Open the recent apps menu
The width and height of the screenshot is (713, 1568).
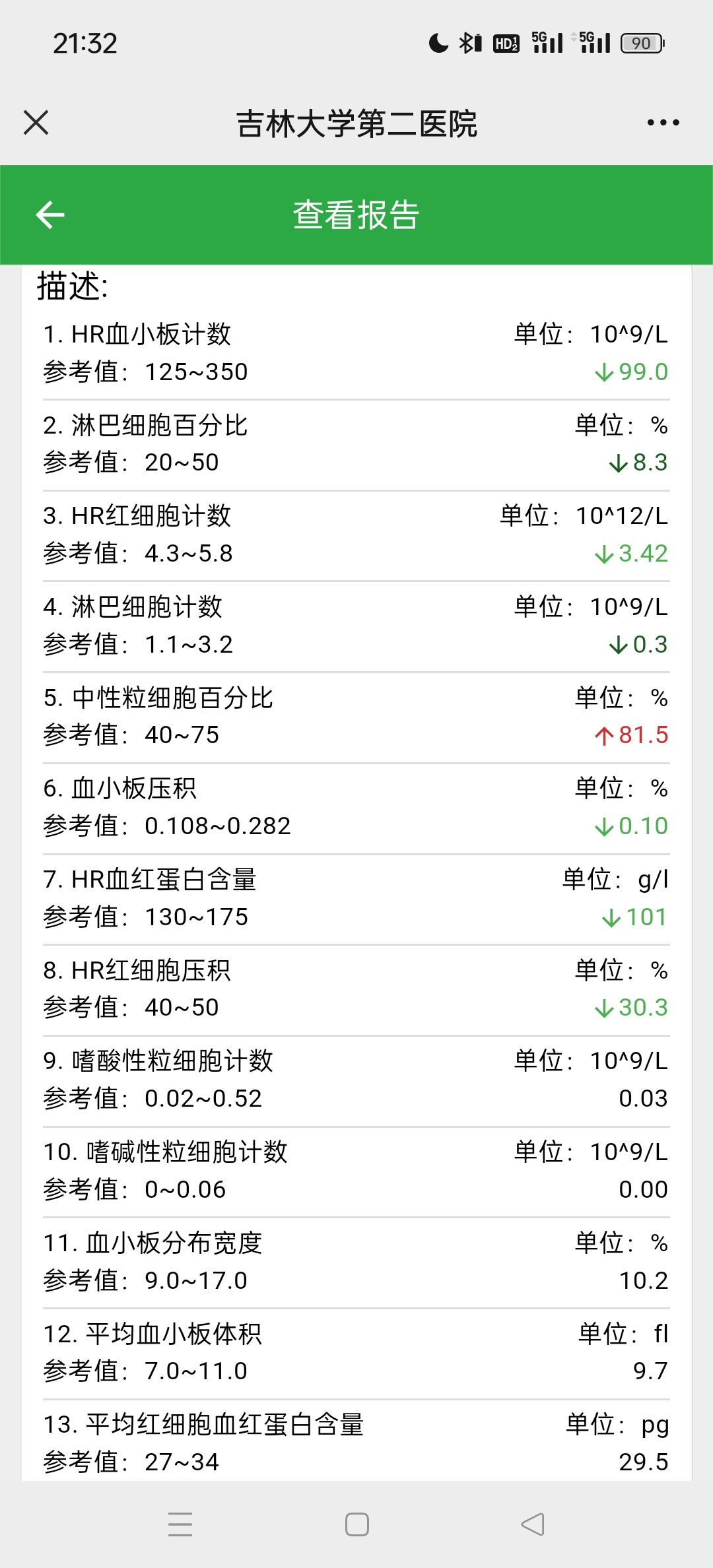tap(180, 1524)
